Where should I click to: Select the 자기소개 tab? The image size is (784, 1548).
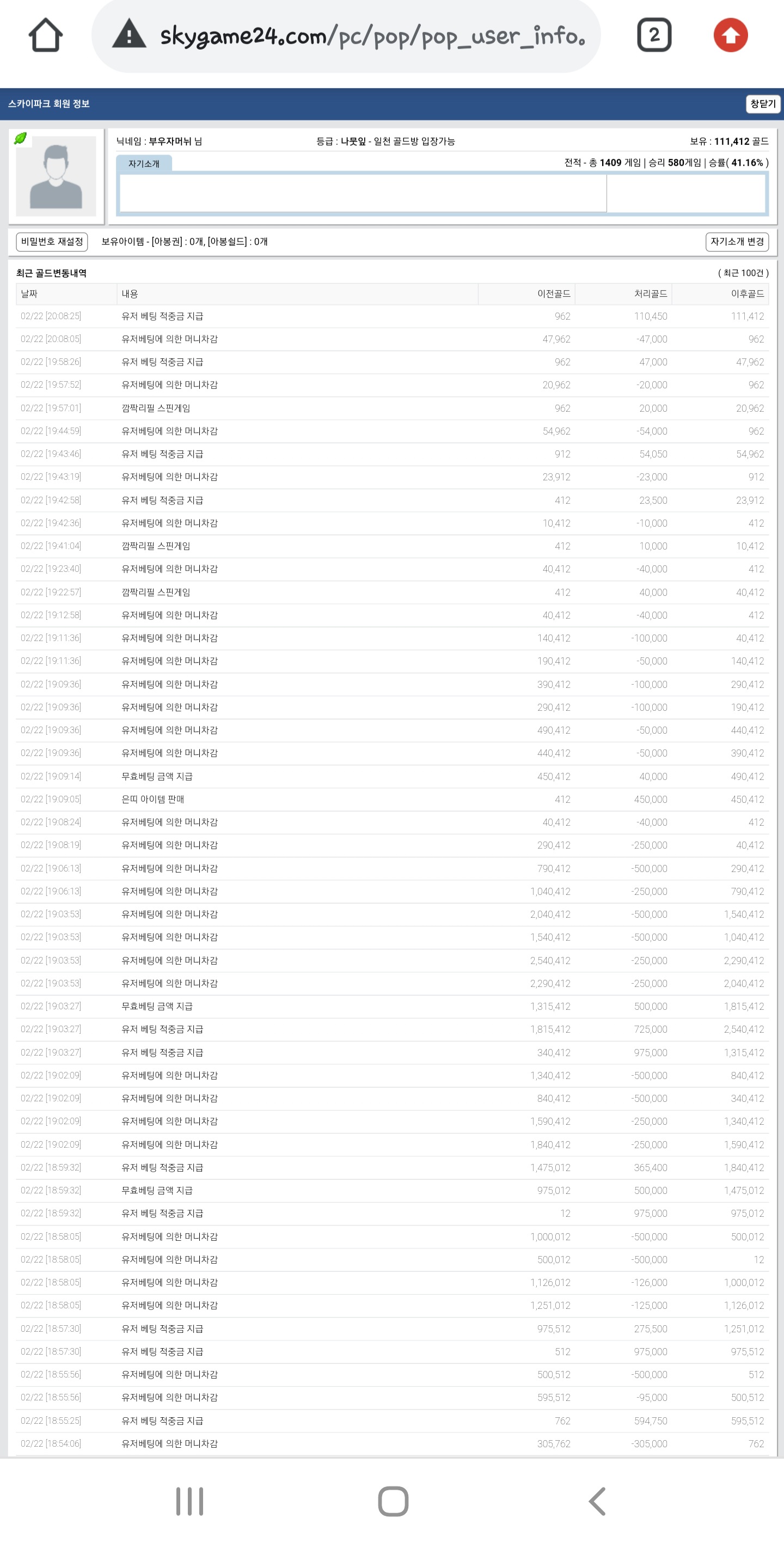(144, 163)
